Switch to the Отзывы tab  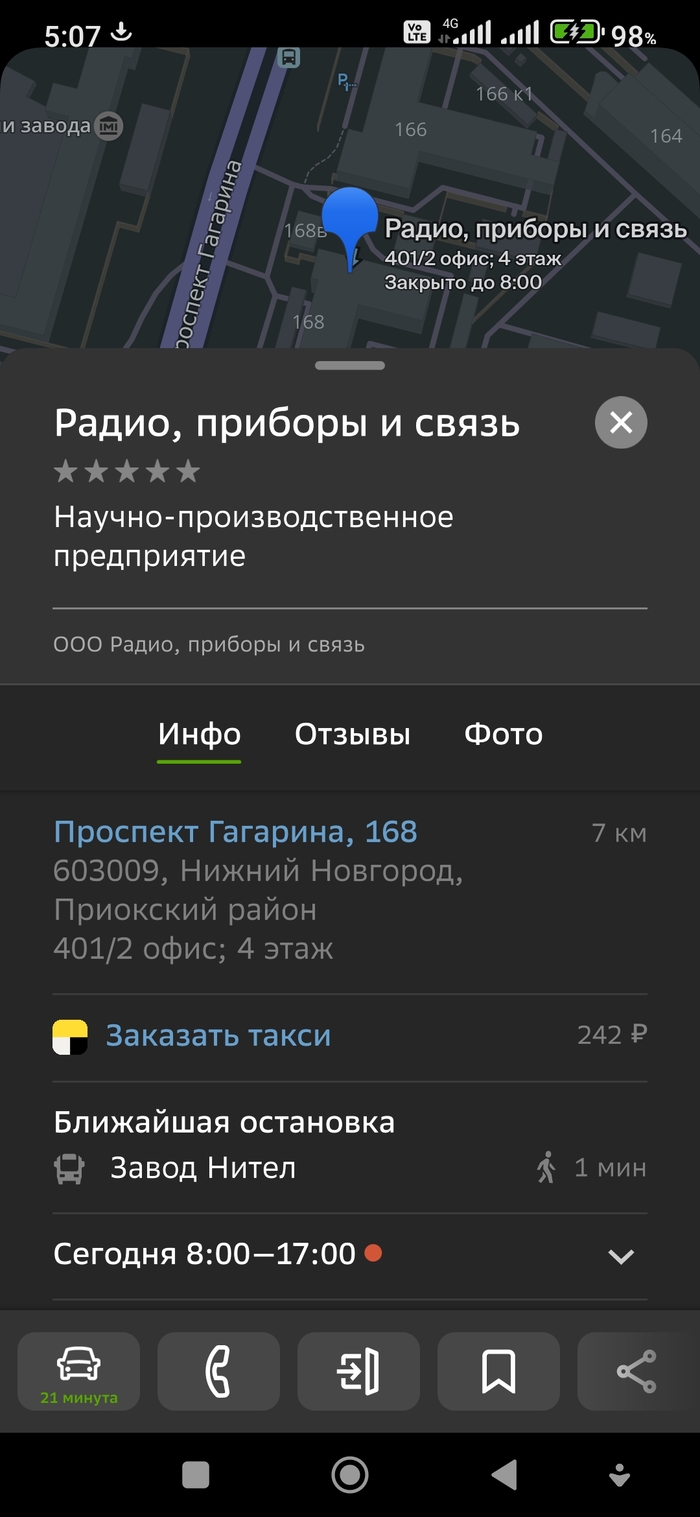click(352, 734)
